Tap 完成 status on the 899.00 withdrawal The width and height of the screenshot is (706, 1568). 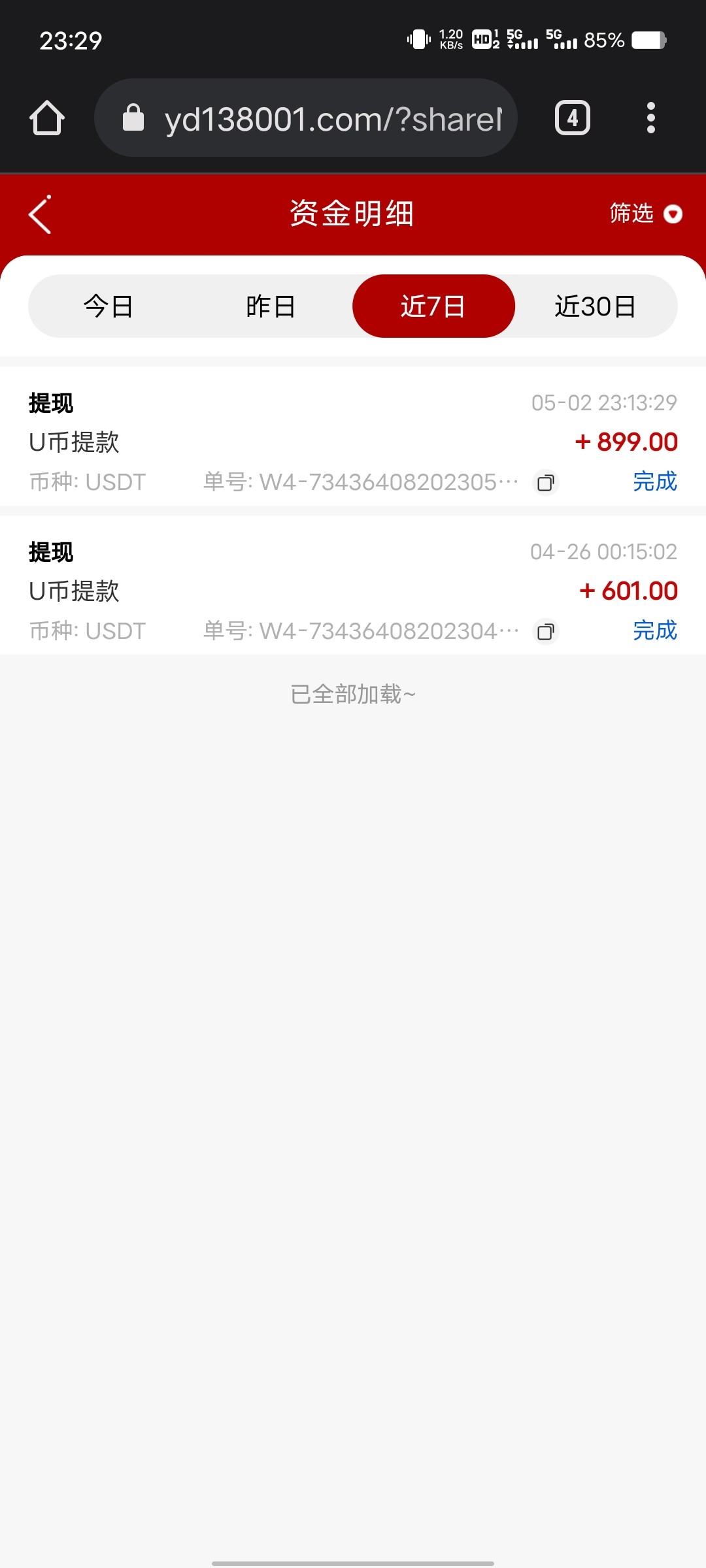(x=655, y=481)
